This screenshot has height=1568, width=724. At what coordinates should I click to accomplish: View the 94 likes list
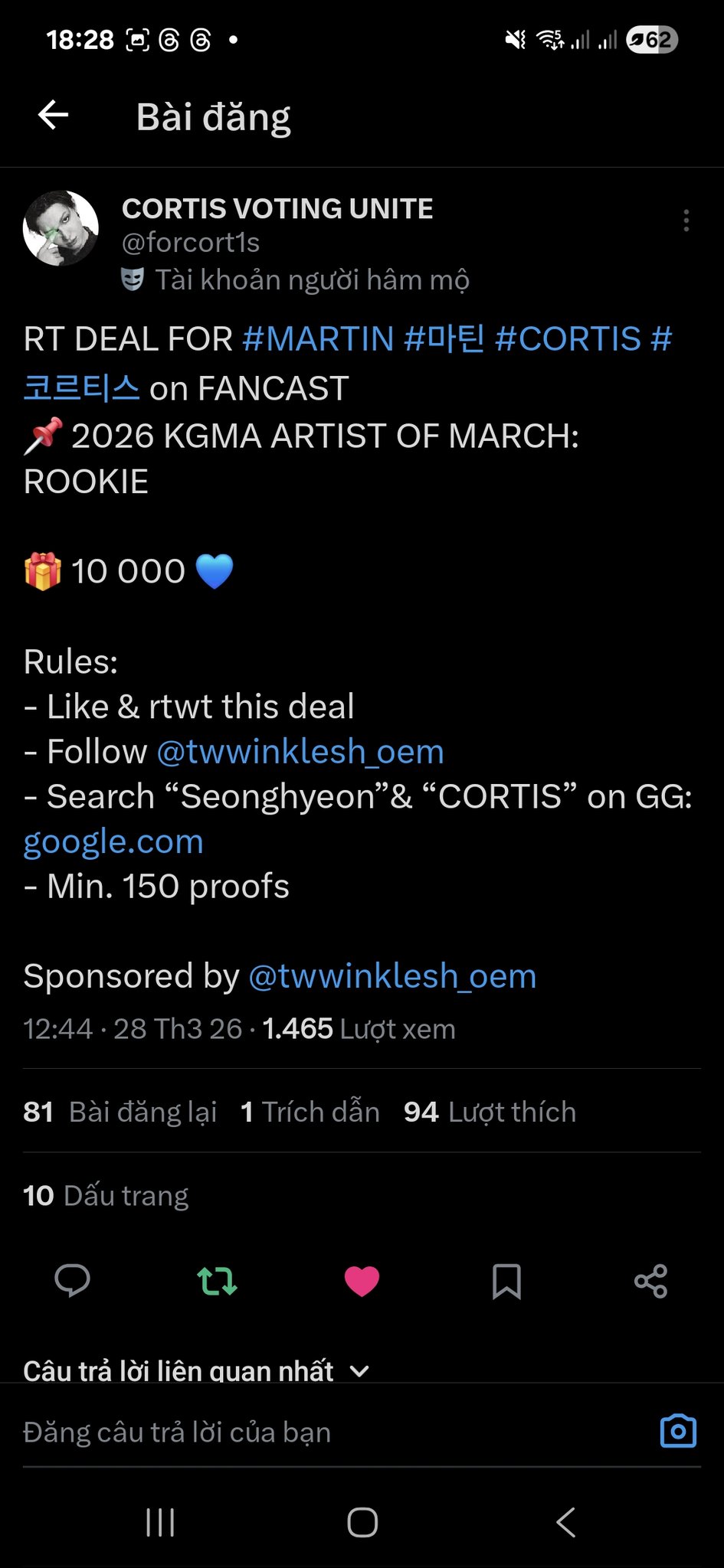pyautogui.click(x=490, y=1112)
